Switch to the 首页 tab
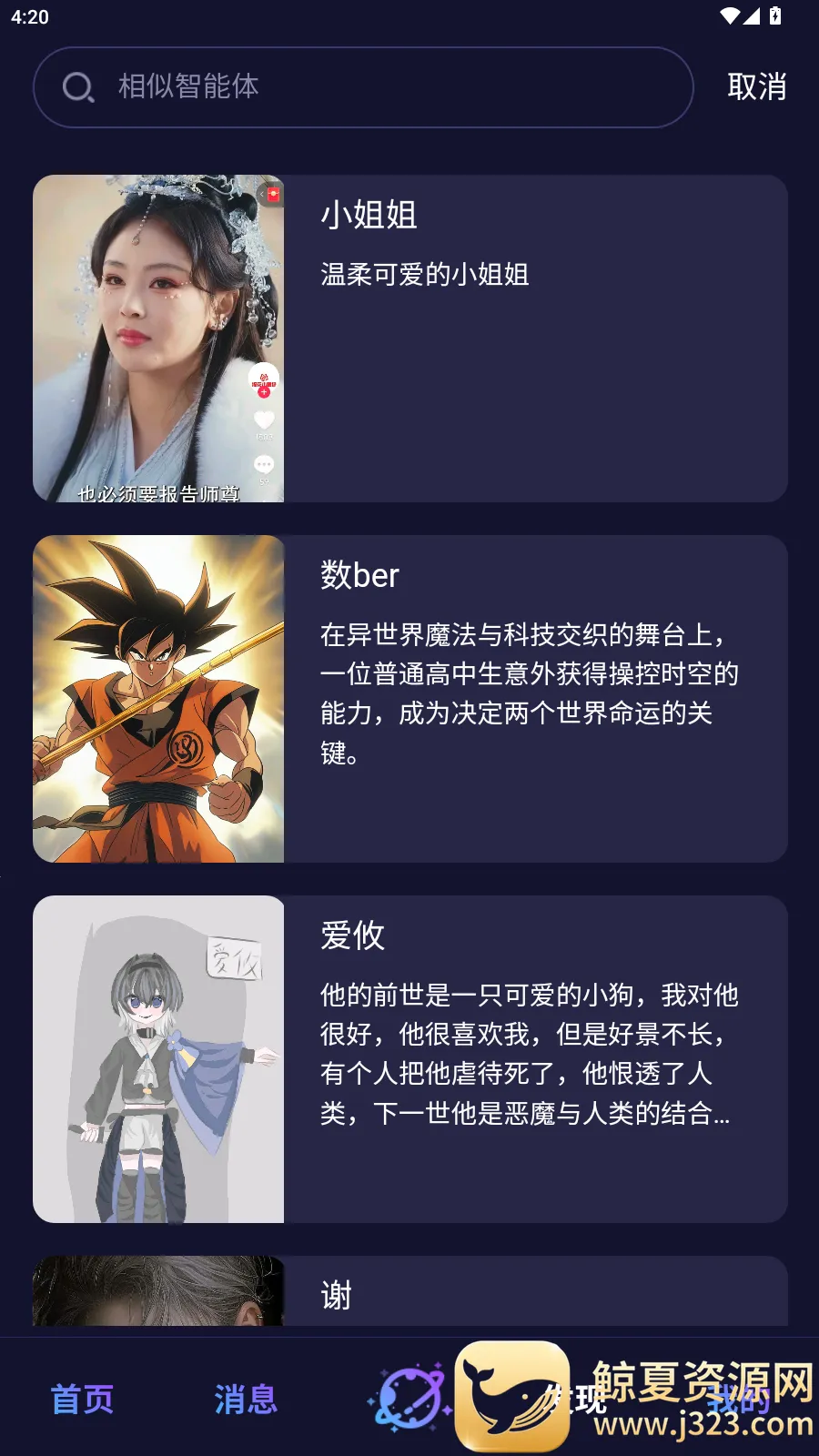 coord(82,1399)
